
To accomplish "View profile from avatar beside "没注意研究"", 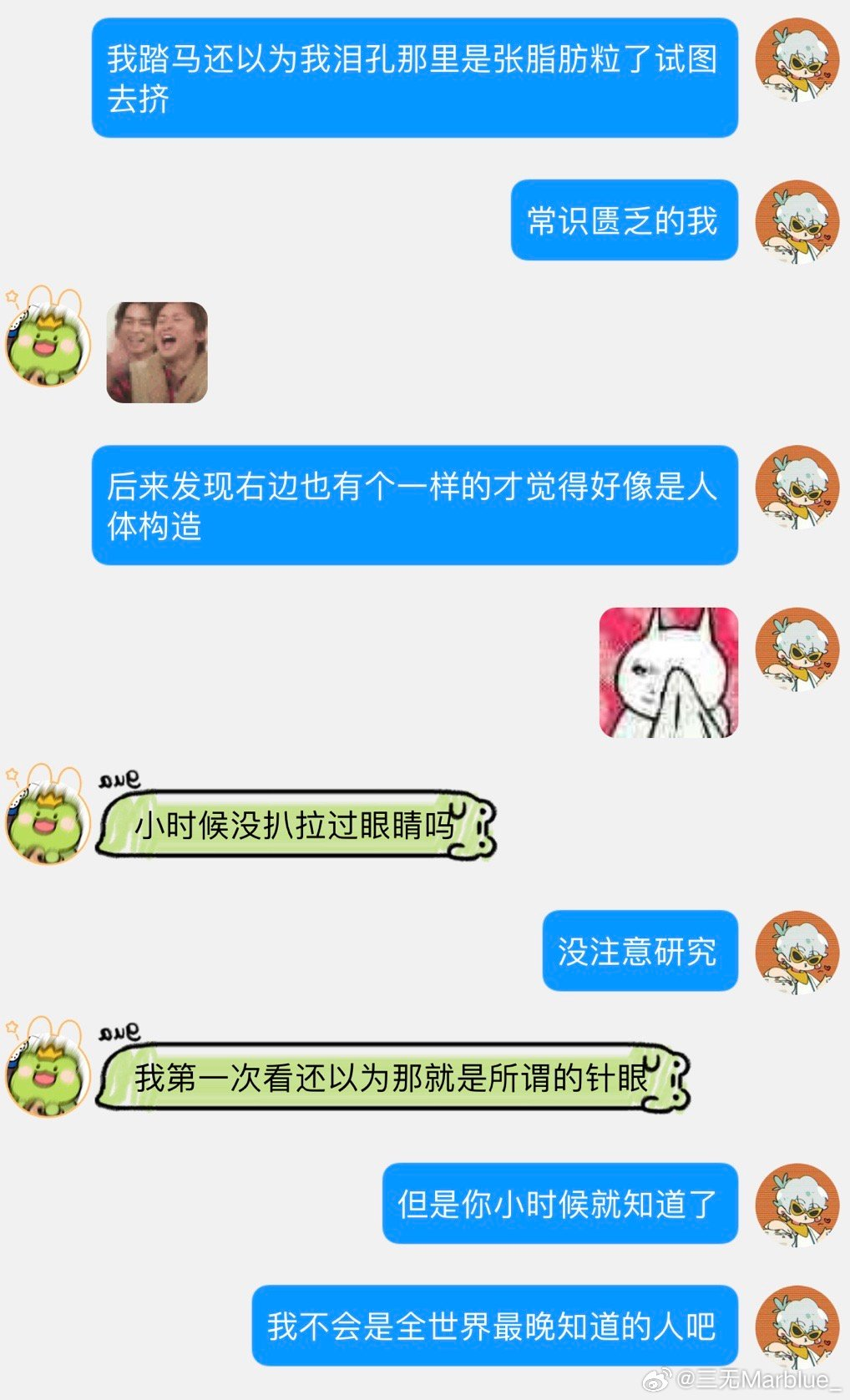I will (x=797, y=952).
